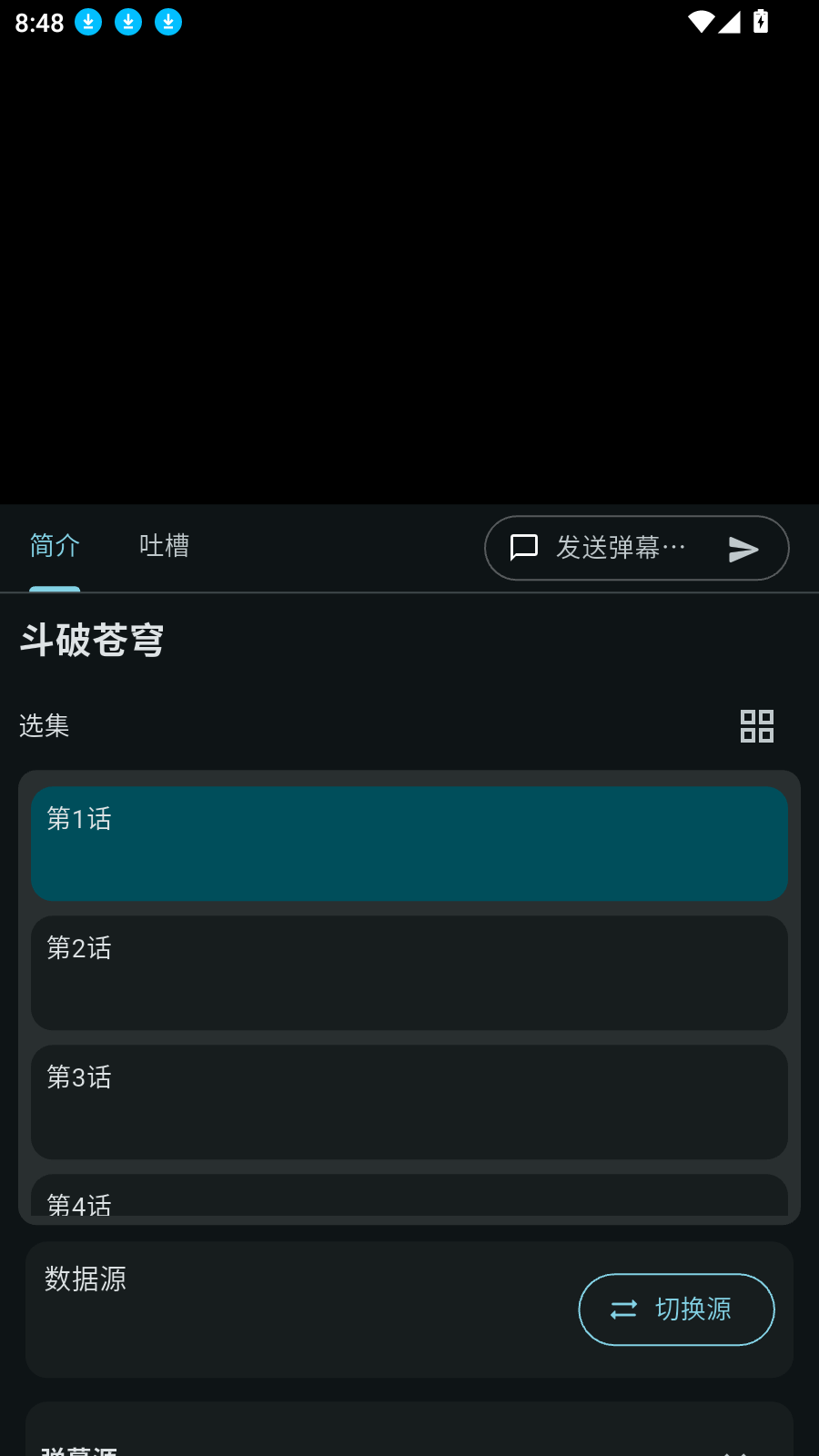Click the comment bubble icon in danmaku bar
This screenshot has width=819, height=1456.
[x=523, y=548]
